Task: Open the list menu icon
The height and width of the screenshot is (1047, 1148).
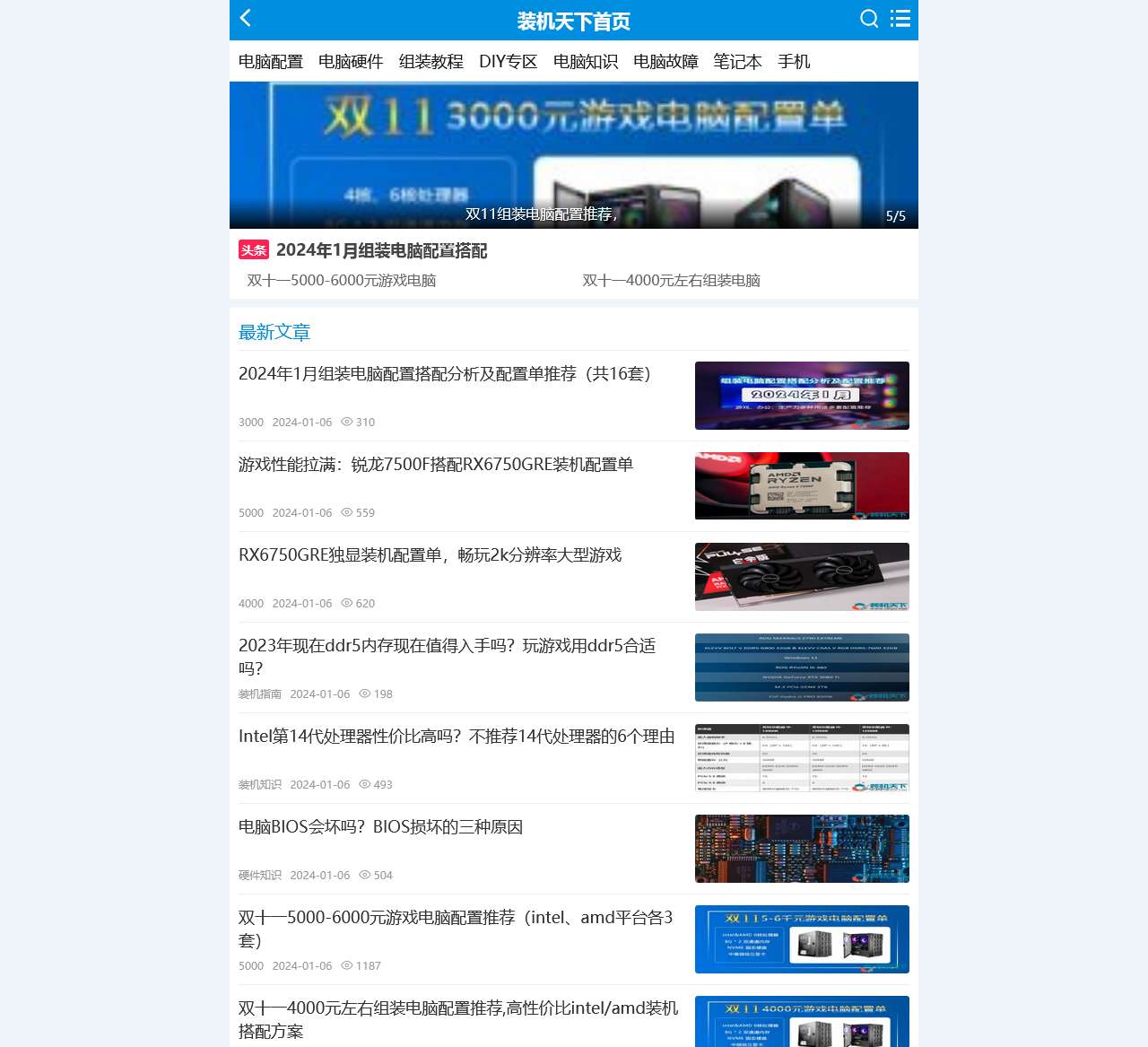Action: (x=900, y=19)
